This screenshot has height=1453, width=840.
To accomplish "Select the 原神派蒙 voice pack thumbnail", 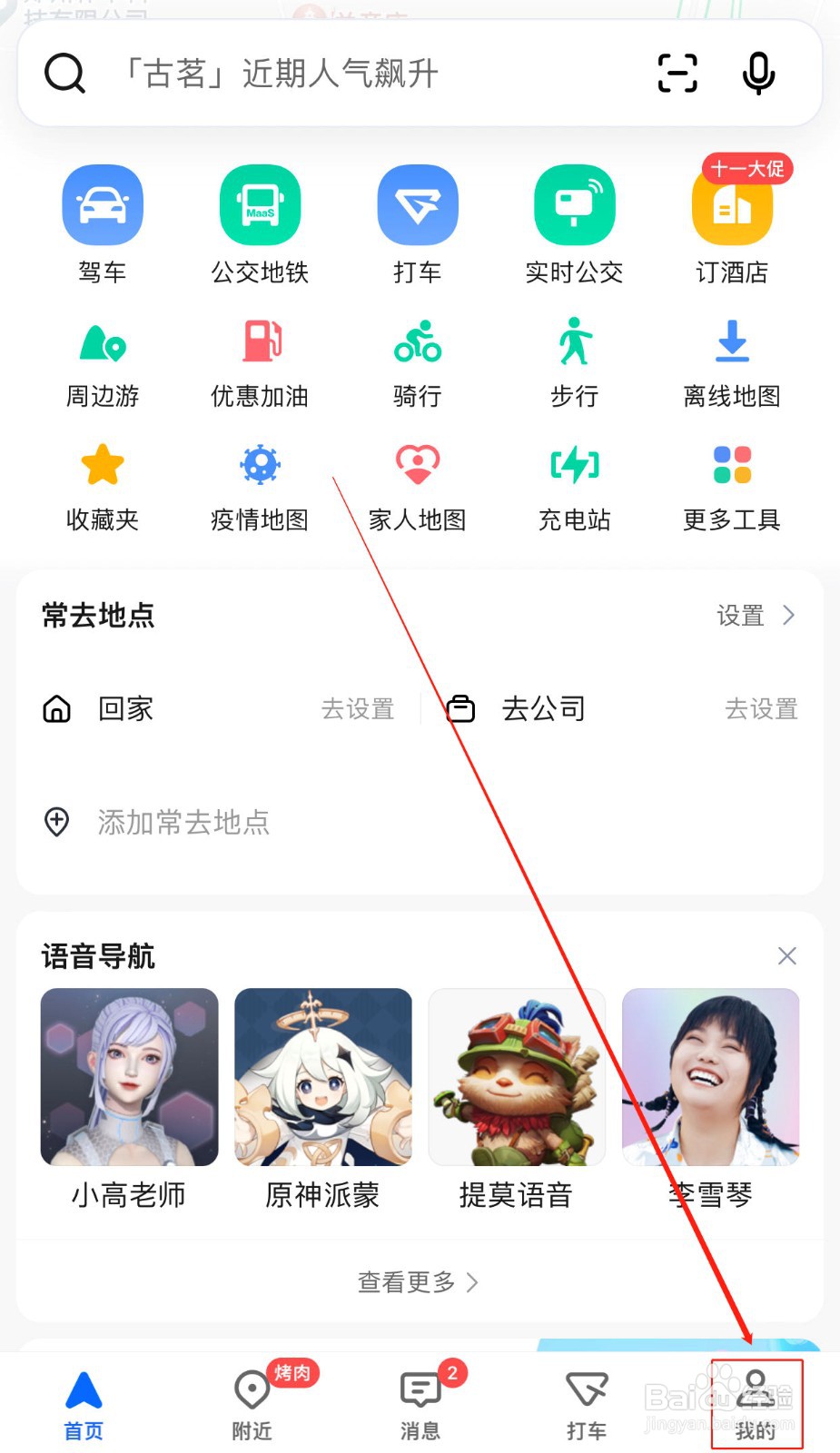I will (x=322, y=1077).
